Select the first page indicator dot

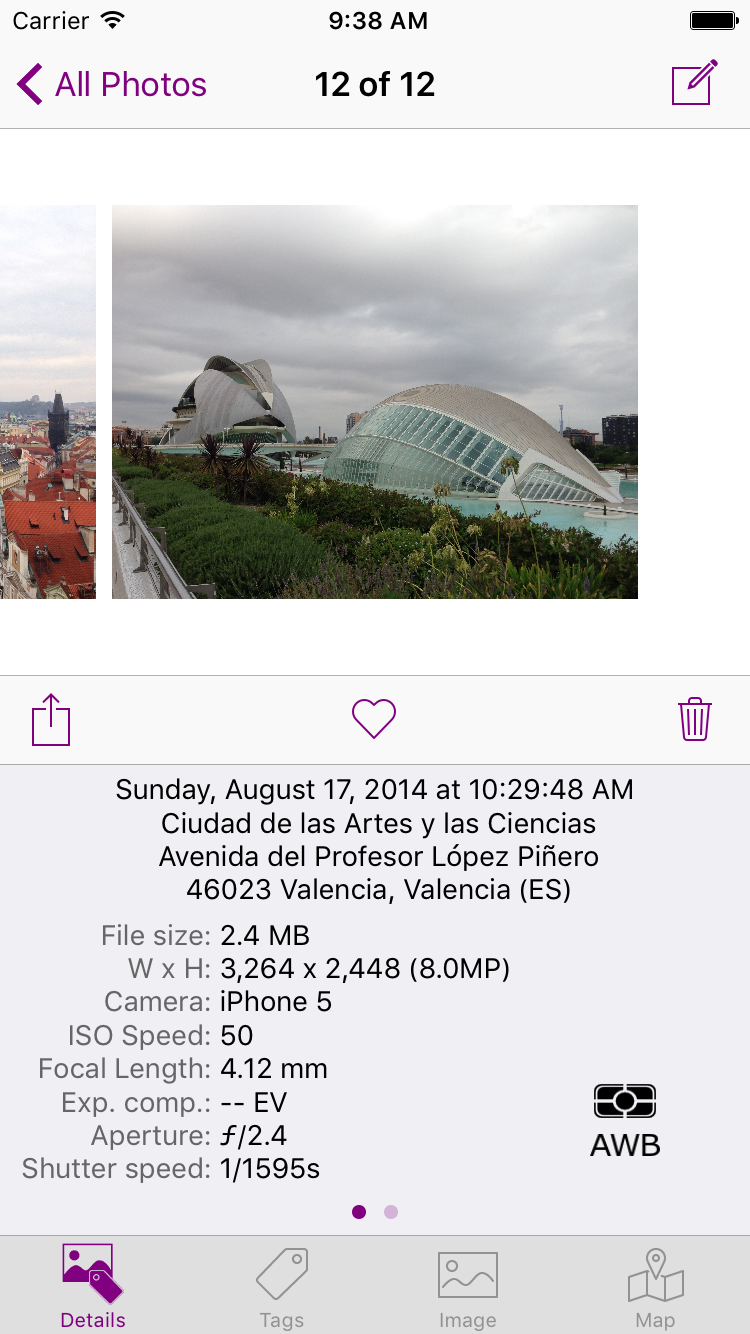[360, 1211]
